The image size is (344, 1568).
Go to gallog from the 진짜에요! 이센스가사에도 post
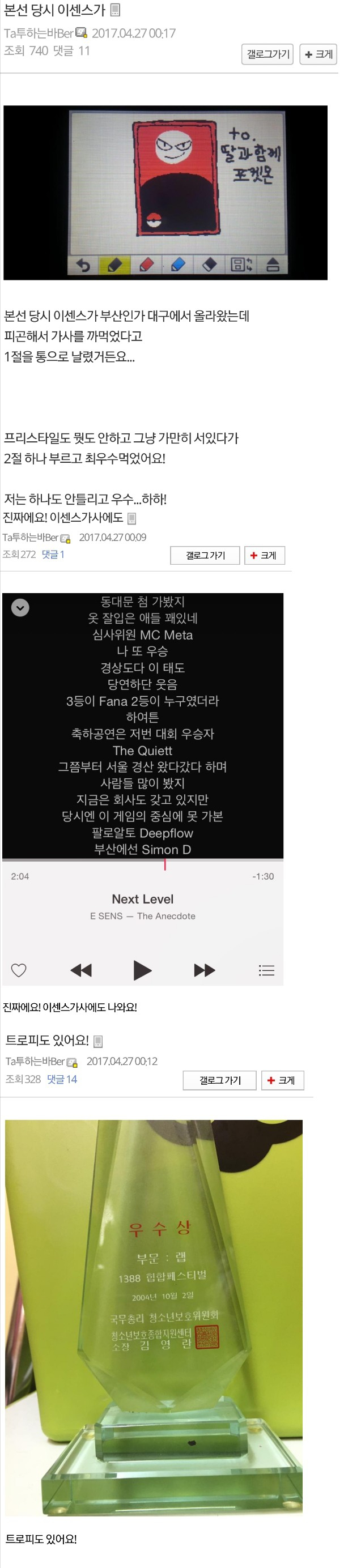coord(205,555)
